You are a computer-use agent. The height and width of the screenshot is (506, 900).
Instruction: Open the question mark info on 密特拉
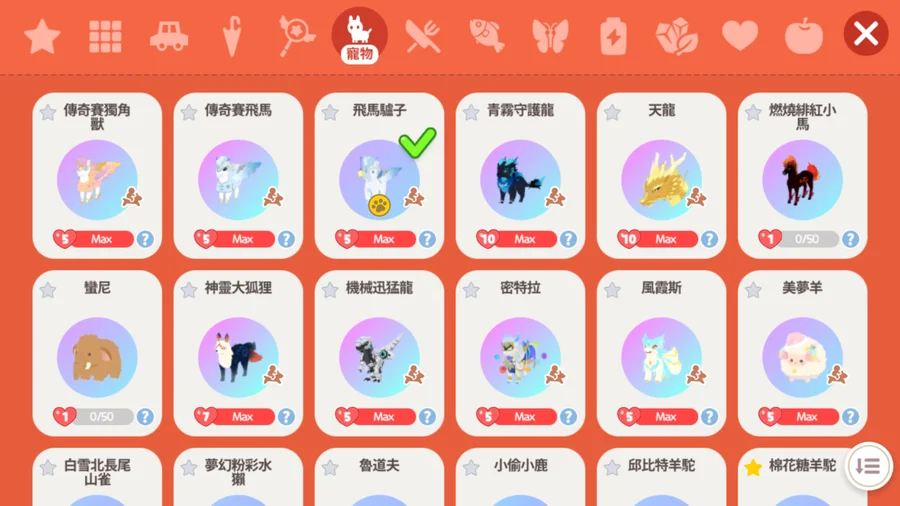point(568,416)
